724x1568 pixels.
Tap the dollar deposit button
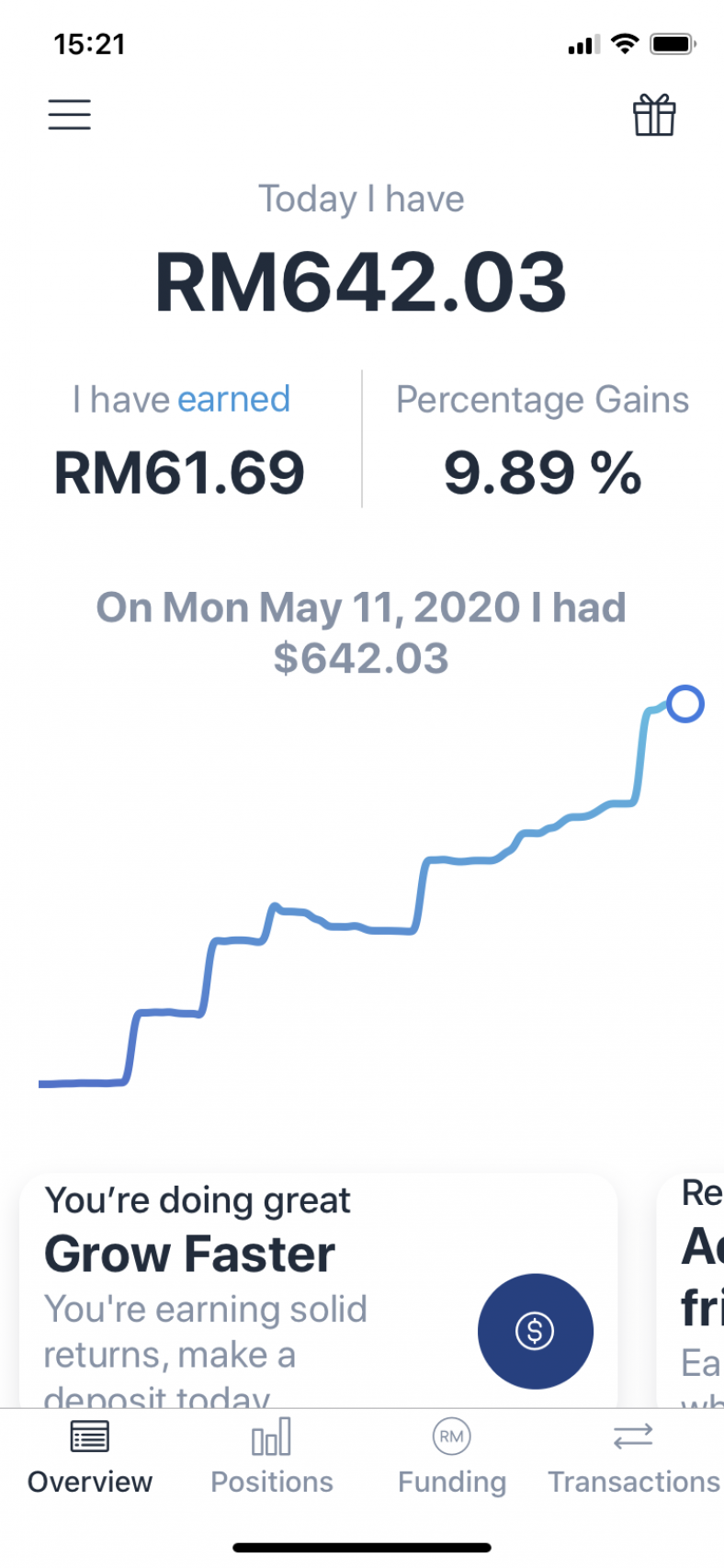click(x=535, y=1330)
